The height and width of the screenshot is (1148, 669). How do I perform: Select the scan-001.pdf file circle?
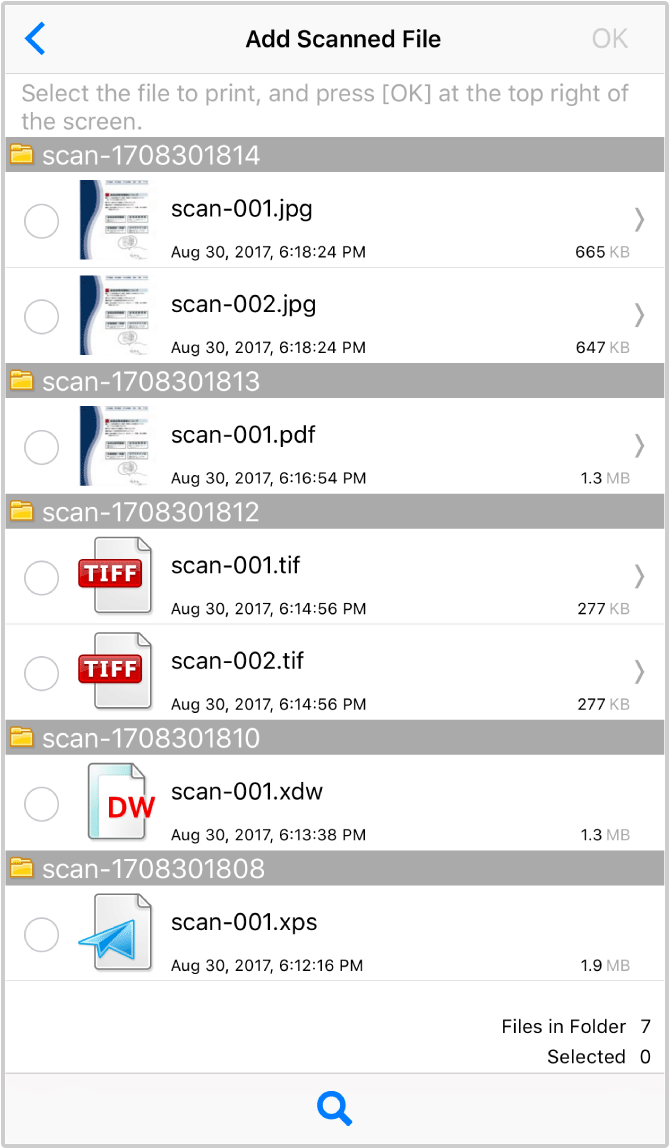[x=41, y=447]
